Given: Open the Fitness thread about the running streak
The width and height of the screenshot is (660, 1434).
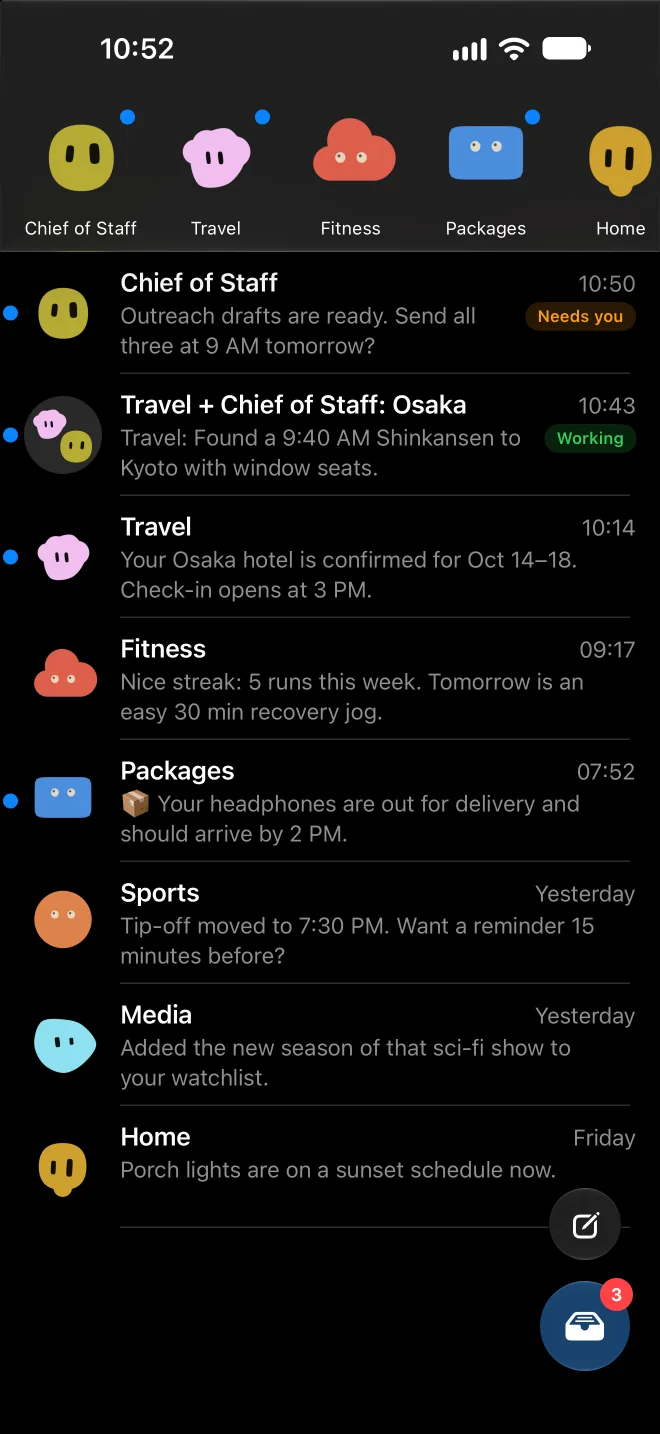Looking at the screenshot, I should (x=330, y=679).
